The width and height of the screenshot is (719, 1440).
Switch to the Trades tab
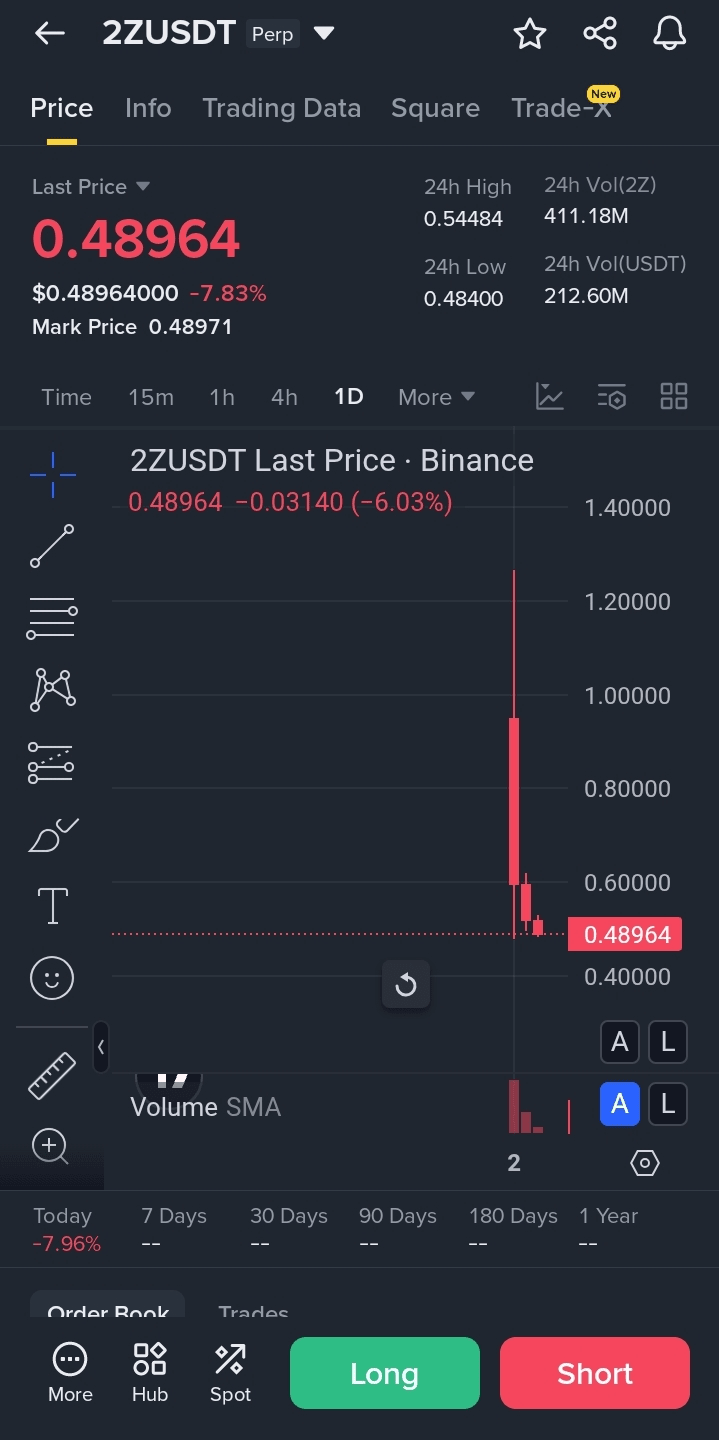pyautogui.click(x=253, y=1312)
